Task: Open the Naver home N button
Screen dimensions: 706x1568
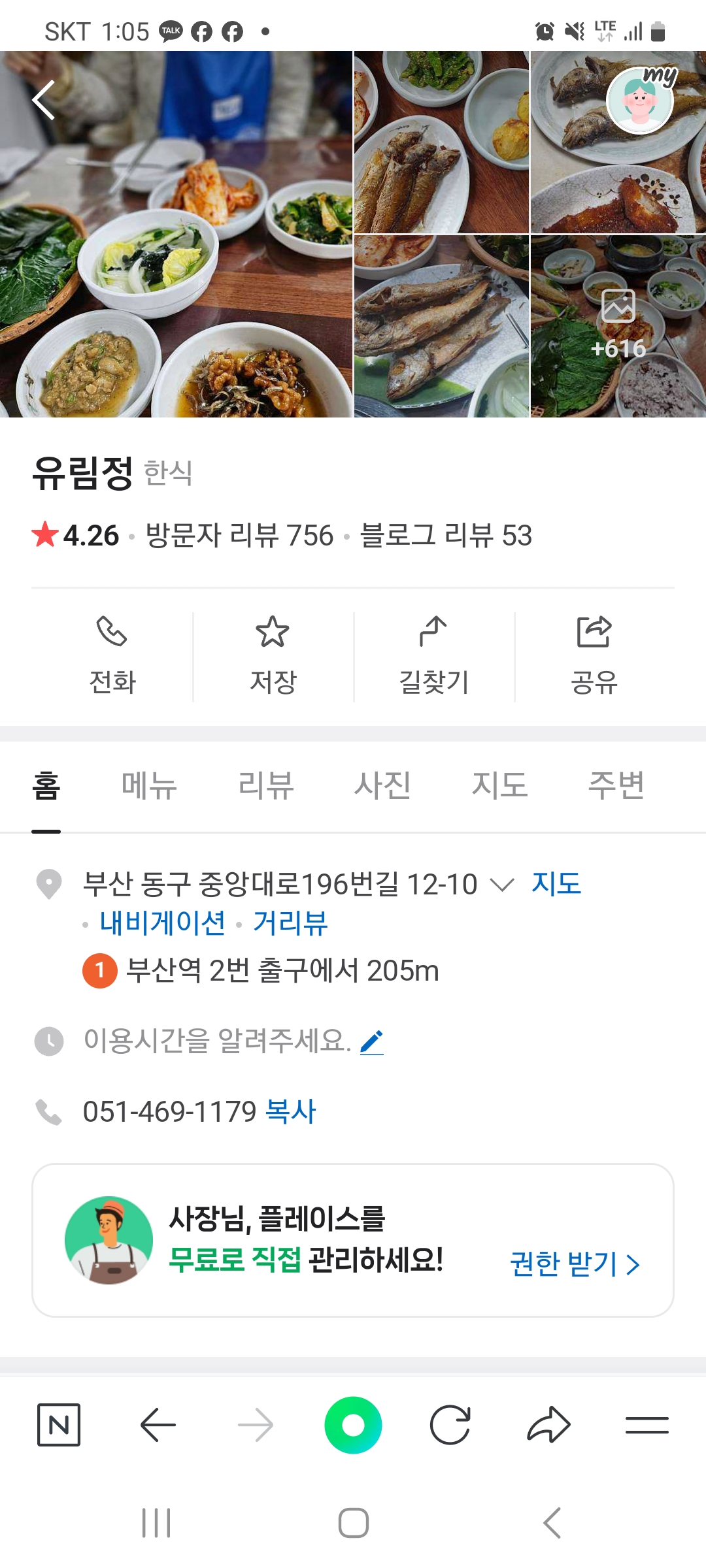Action: point(59,1425)
